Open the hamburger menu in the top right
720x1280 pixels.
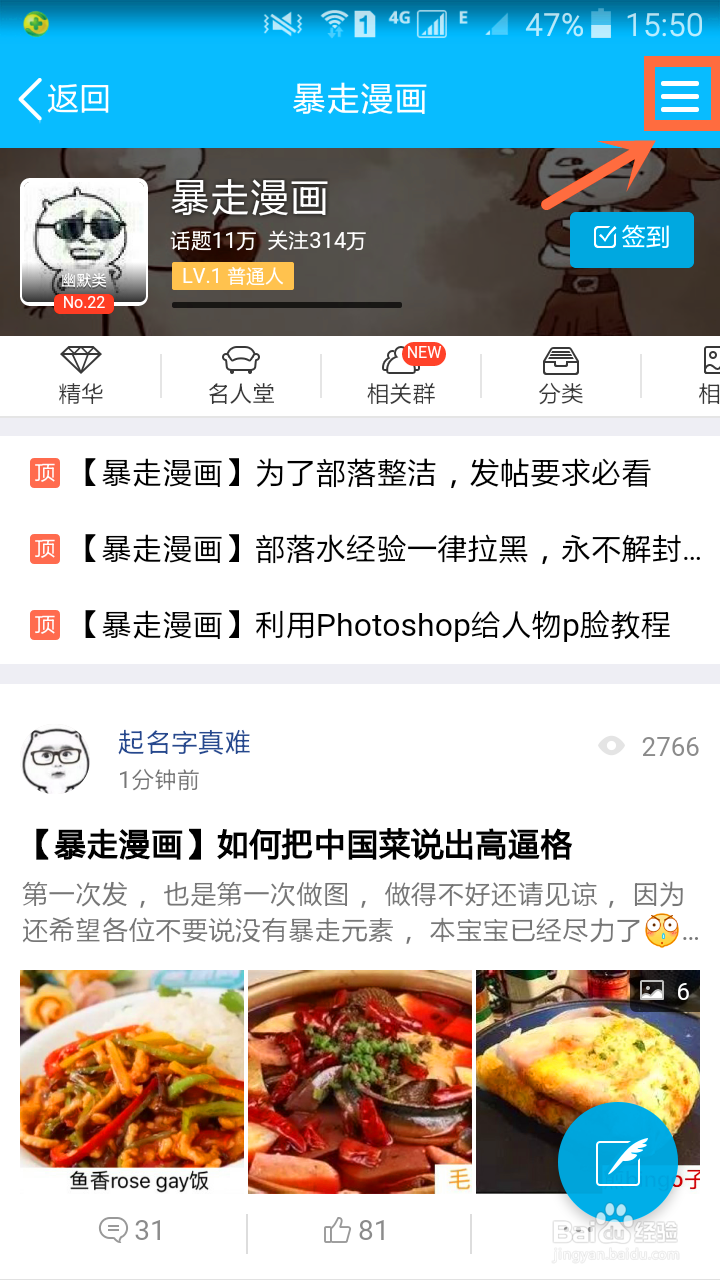(681, 96)
